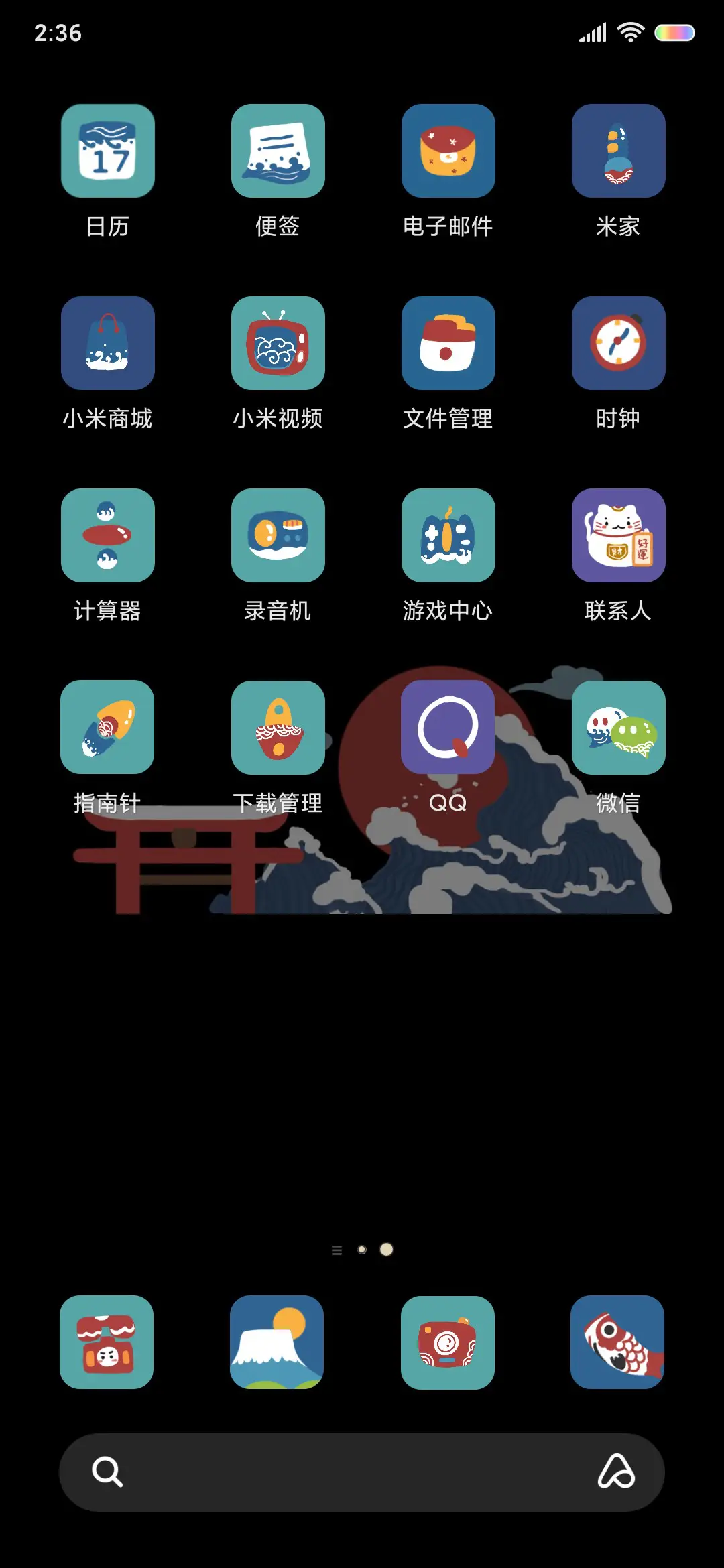Launch 小米视频 video app
The image size is (724, 1568).
click(x=278, y=343)
